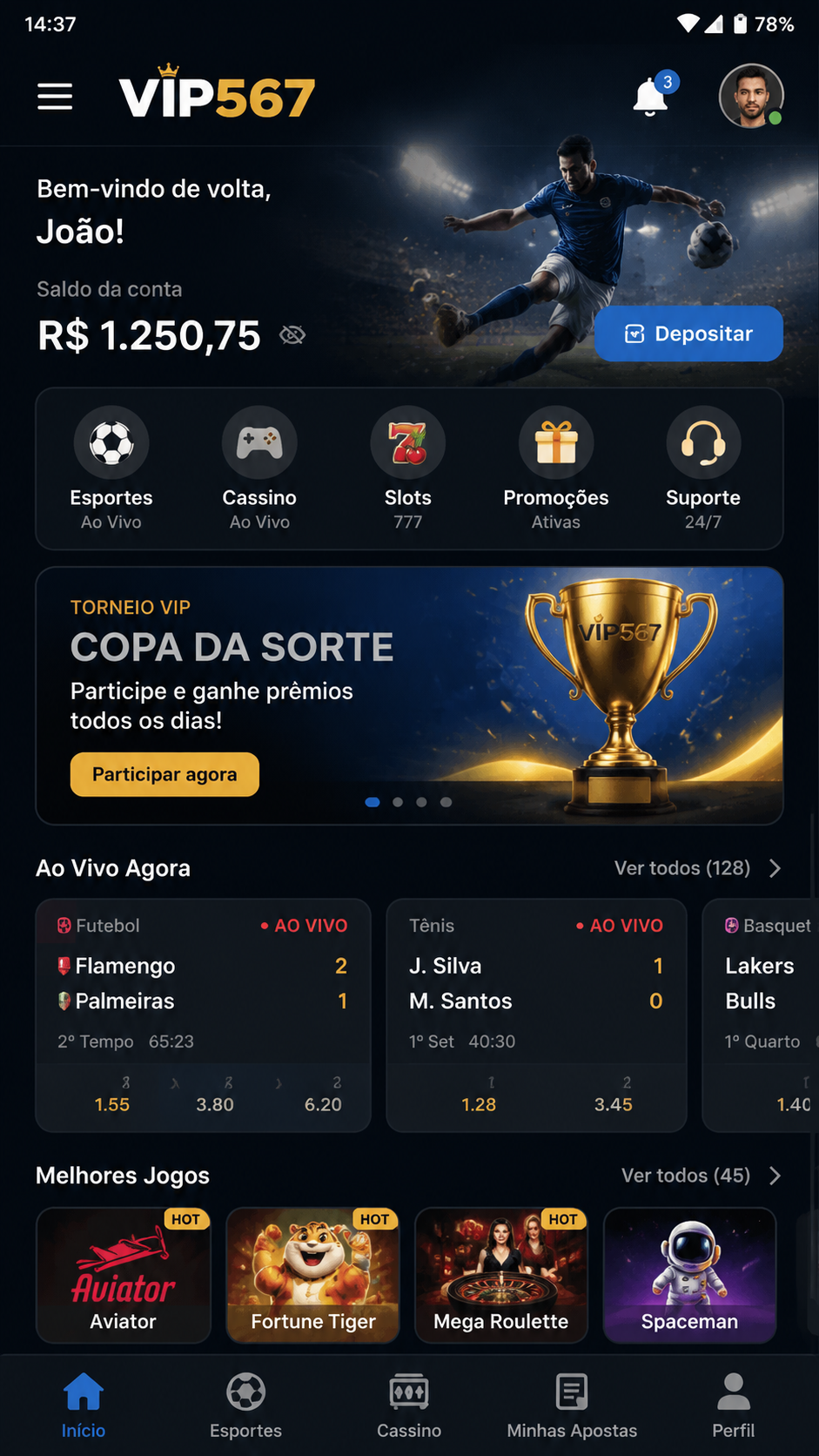Go to the Perfil tab
The image size is (819, 1456).
734,1405
